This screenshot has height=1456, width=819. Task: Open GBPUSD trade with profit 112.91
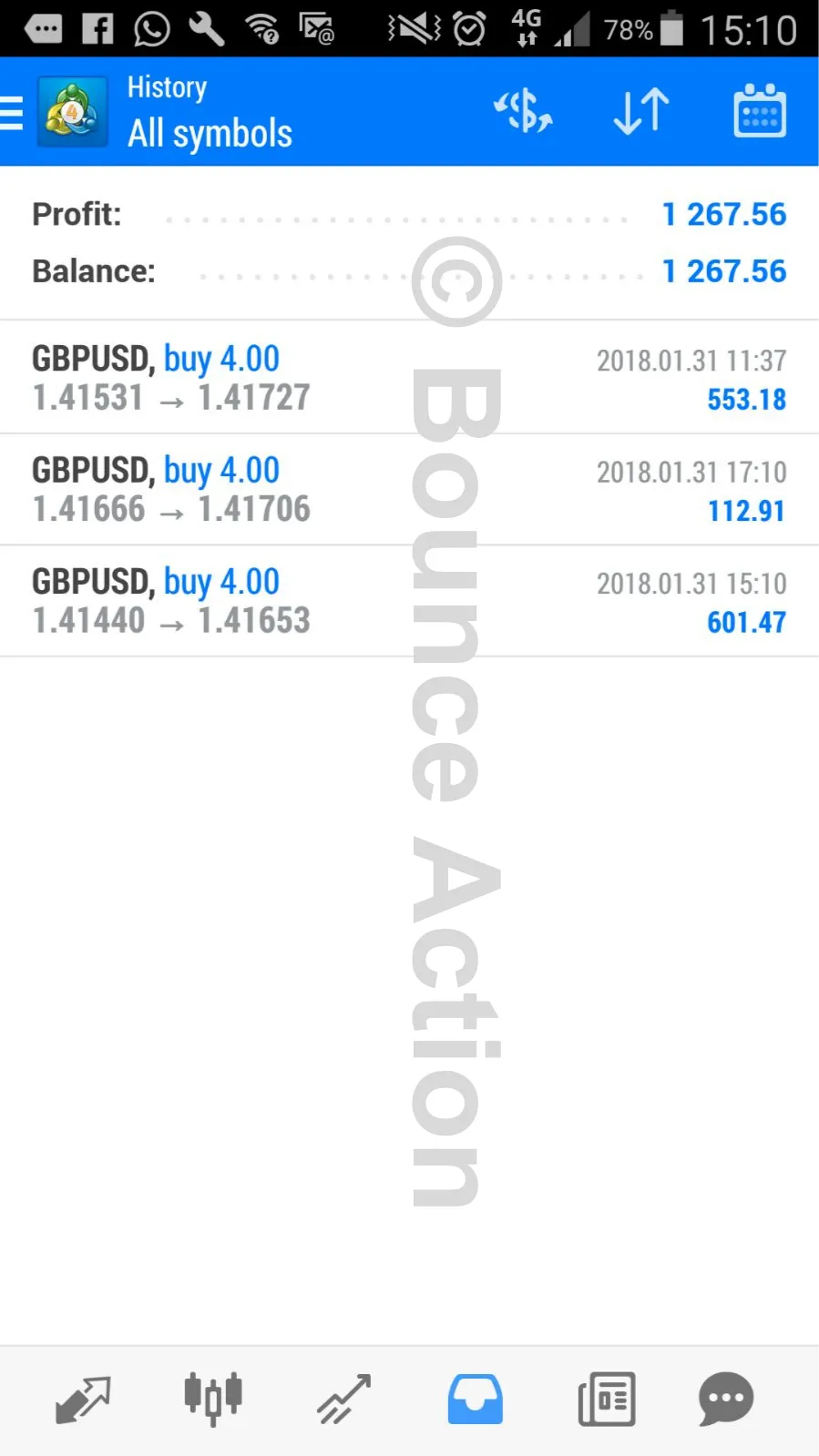click(x=409, y=490)
